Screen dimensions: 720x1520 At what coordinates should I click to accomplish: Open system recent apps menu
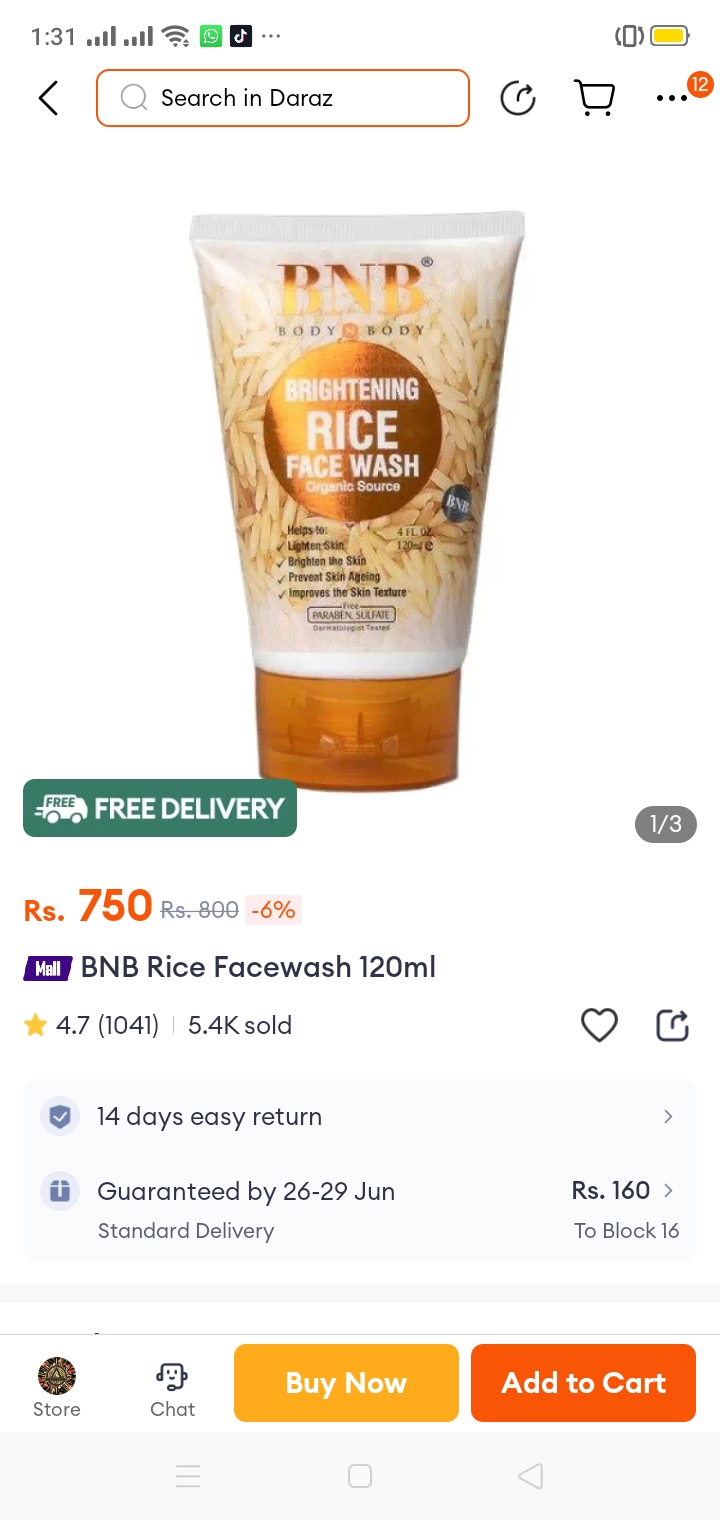click(x=188, y=1476)
